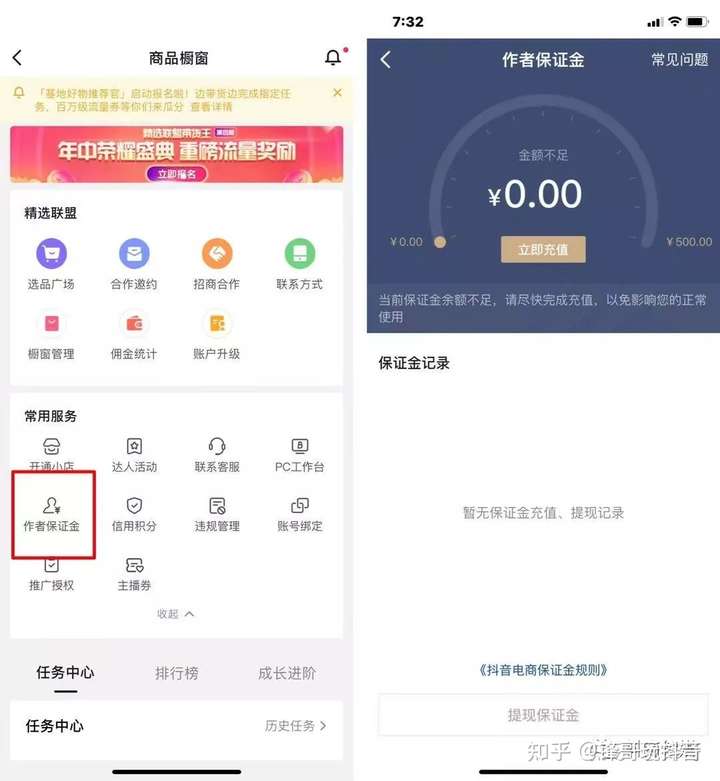Open 选品广场
The width and height of the screenshot is (720, 781).
click(51, 263)
